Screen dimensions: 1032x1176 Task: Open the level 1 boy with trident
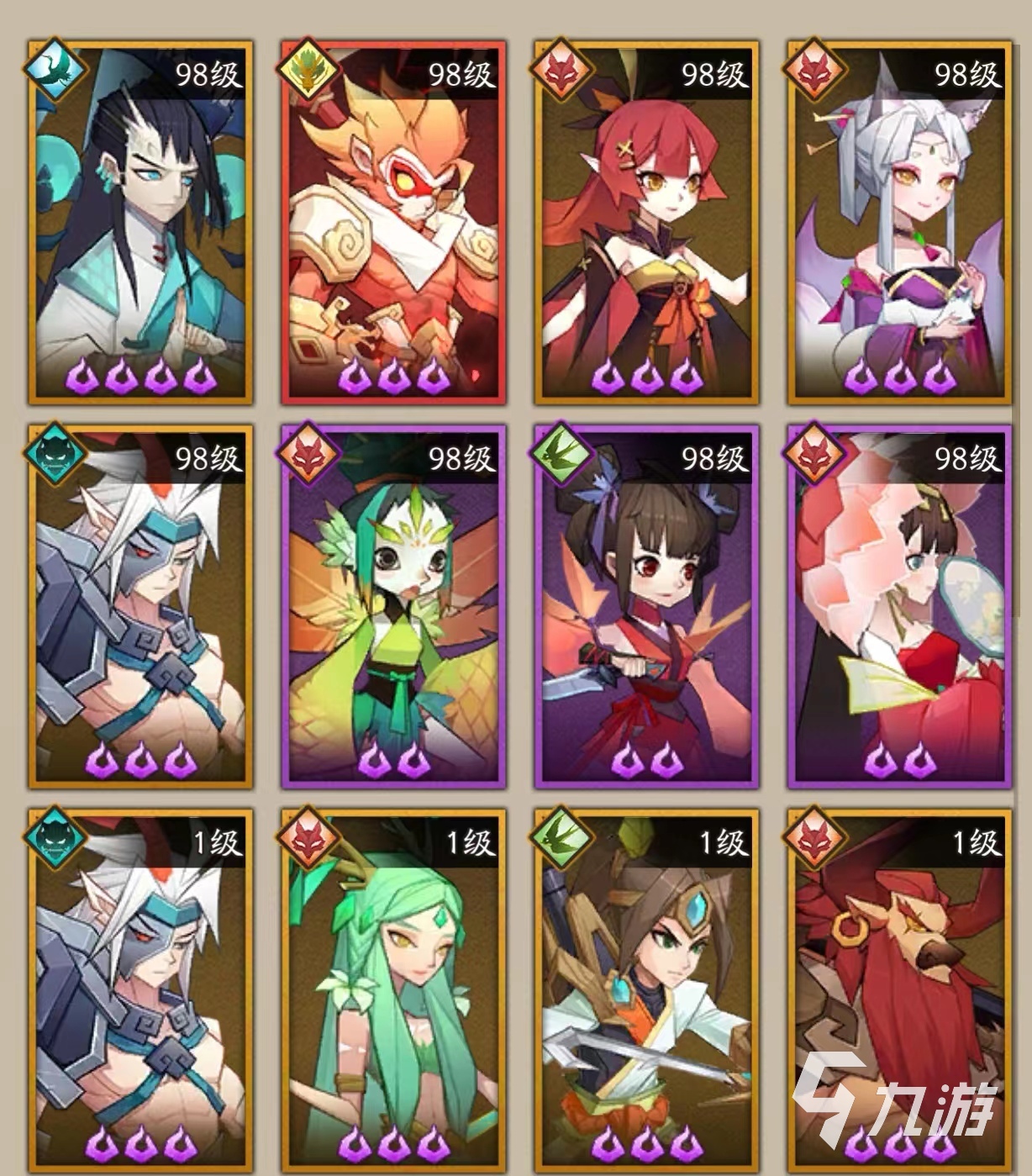(646, 992)
